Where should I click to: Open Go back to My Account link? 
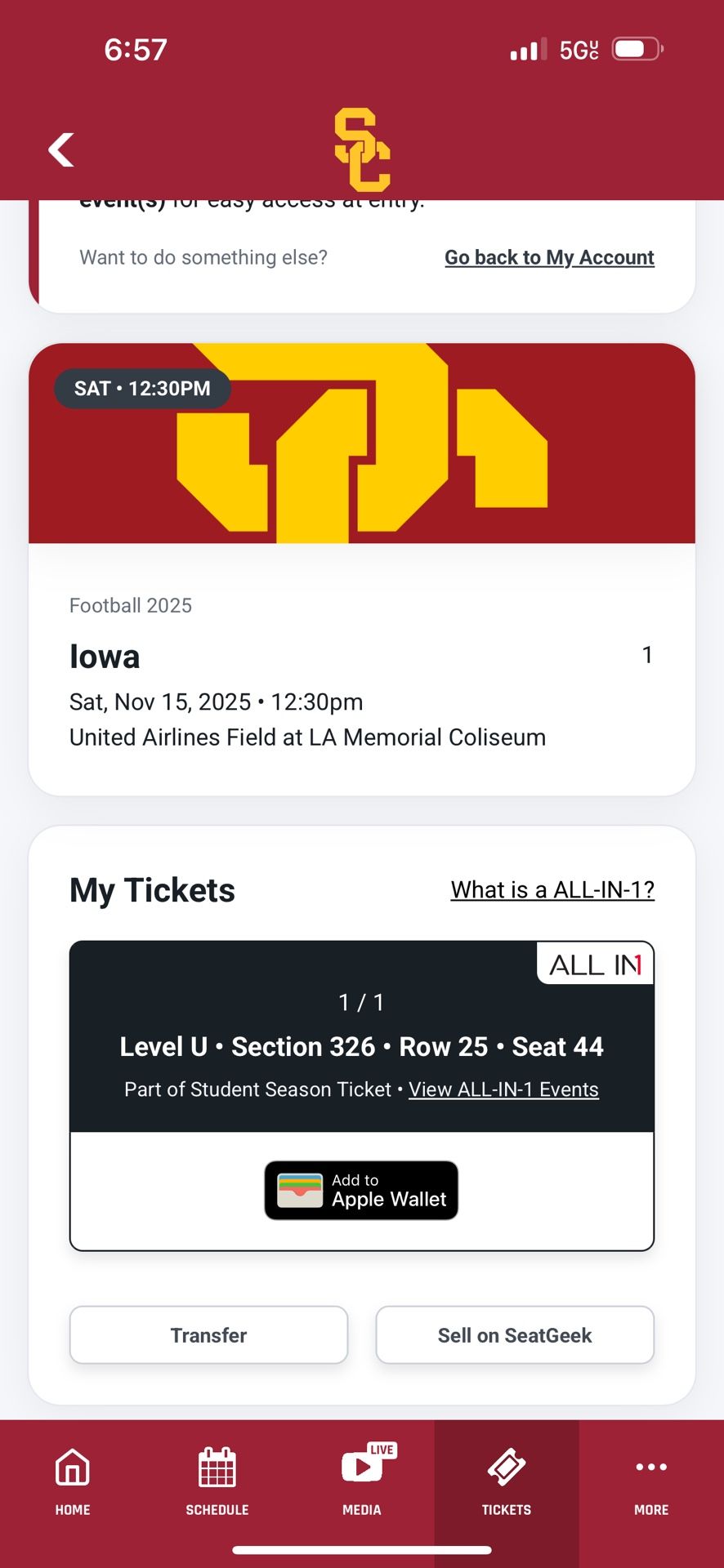click(x=548, y=256)
